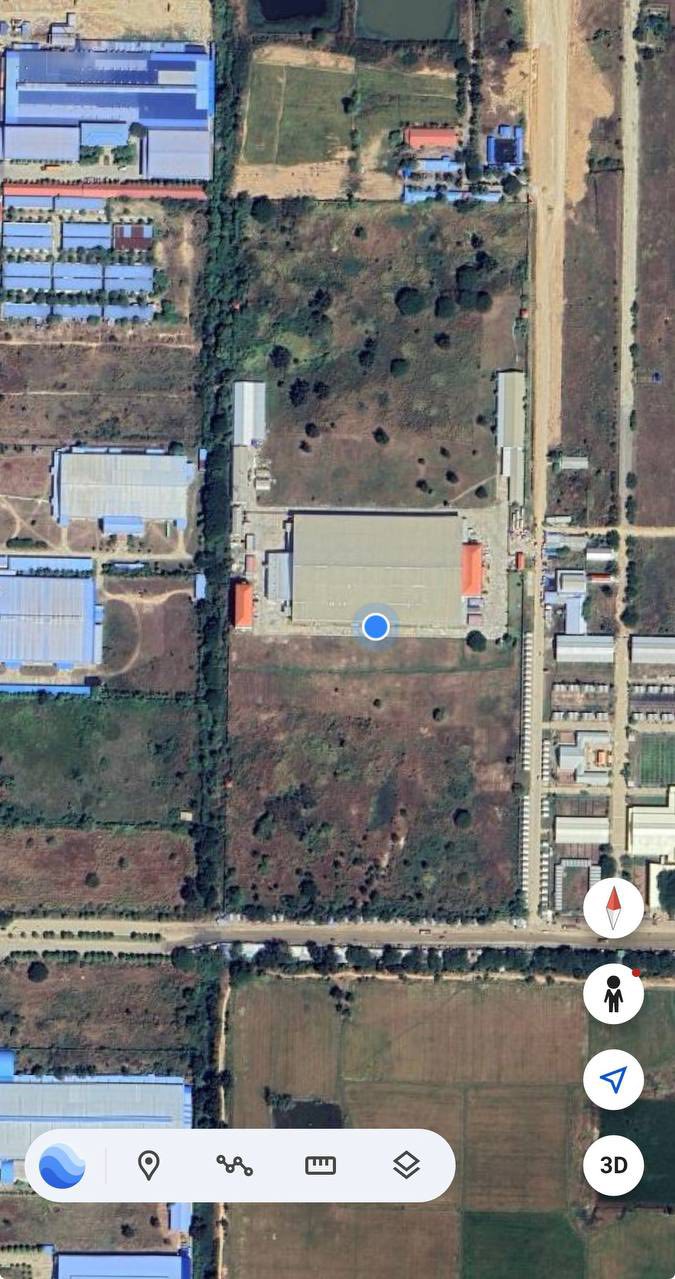Reset map orientation with the compass
Image resolution: width=675 pixels, height=1279 pixels.
pyautogui.click(x=613, y=908)
